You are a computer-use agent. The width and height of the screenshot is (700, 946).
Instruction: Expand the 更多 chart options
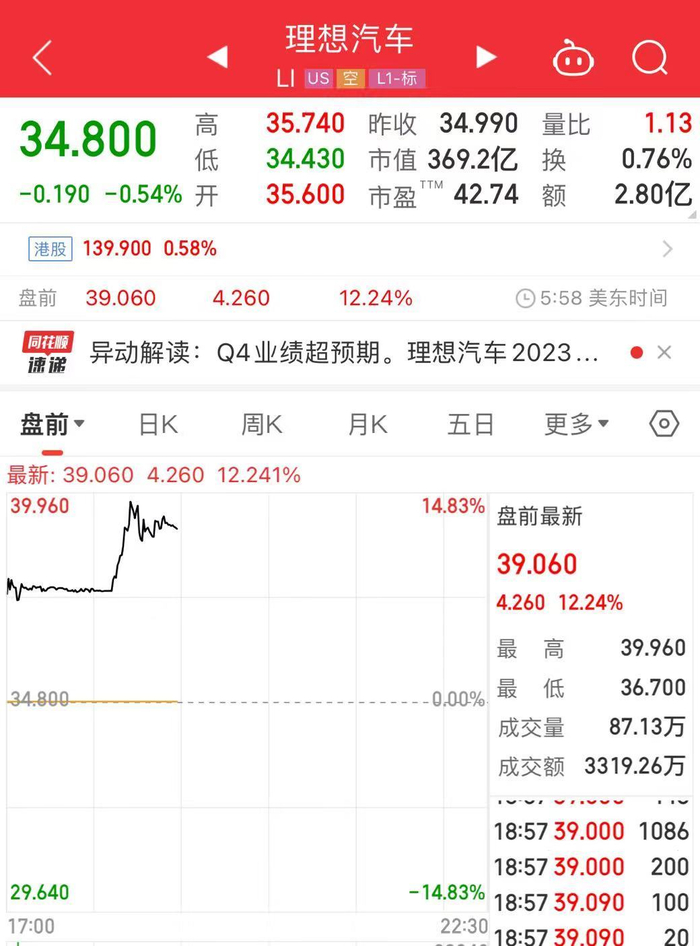tap(576, 425)
